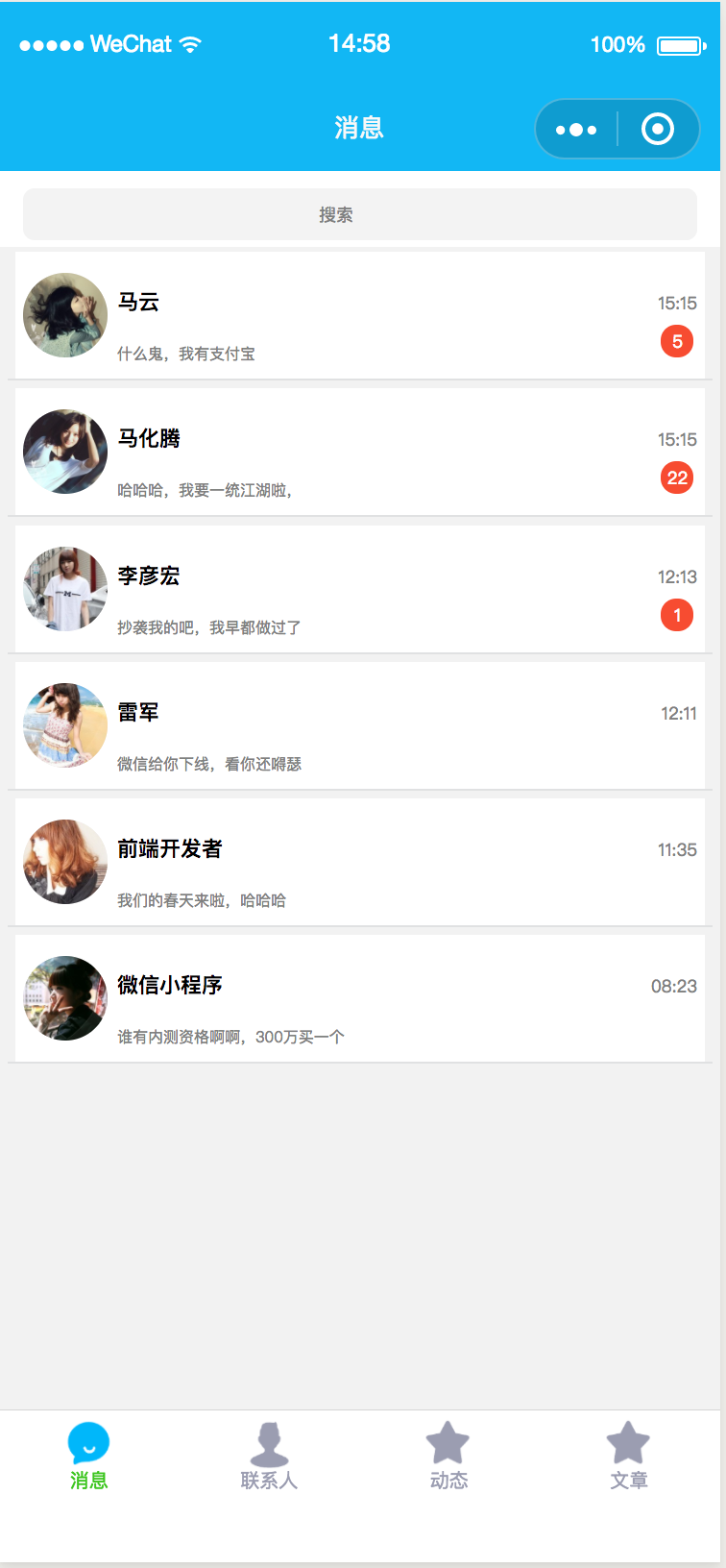Click the Wi-Fi icon in the status bar
Image resolution: width=726 pixels, height=1568 pixels.
[x=191, y=43]
